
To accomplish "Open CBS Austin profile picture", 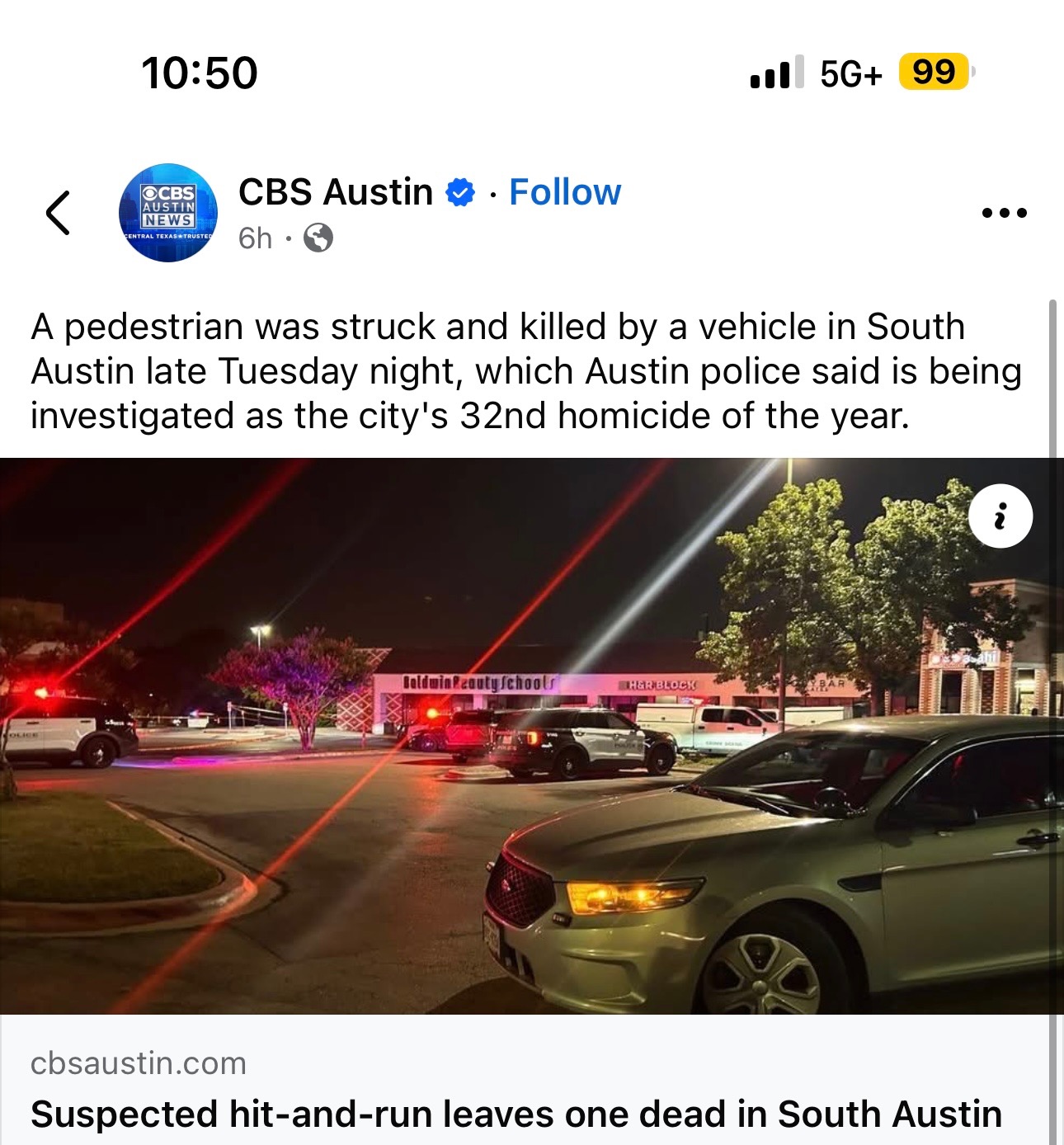I will 168,213.
